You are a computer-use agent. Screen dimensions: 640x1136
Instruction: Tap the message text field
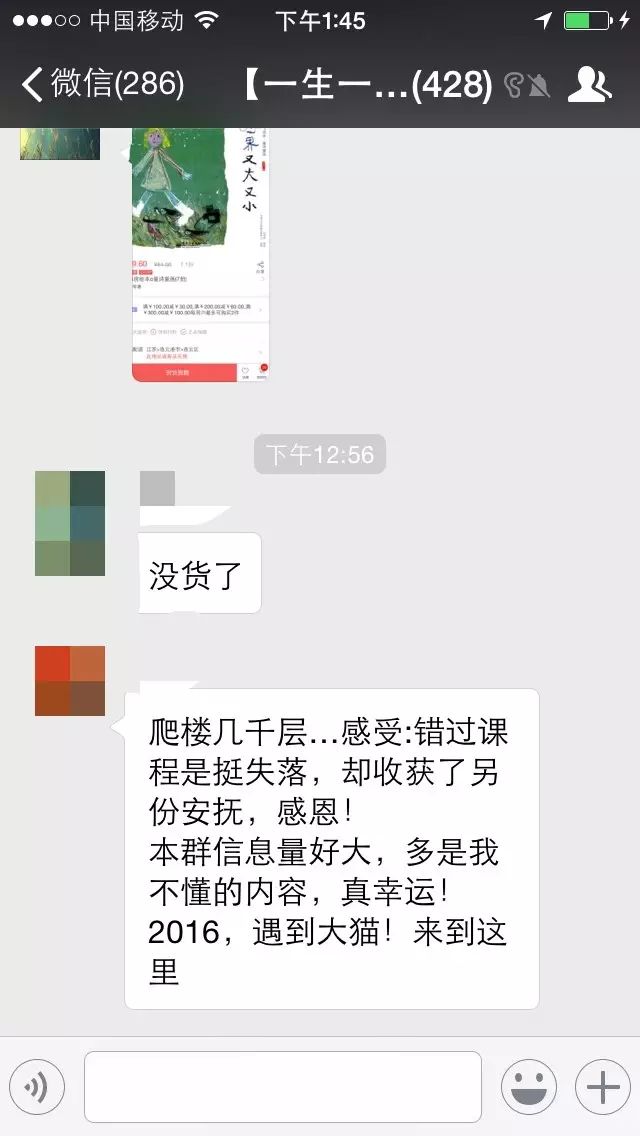[x=282, y=1087]
